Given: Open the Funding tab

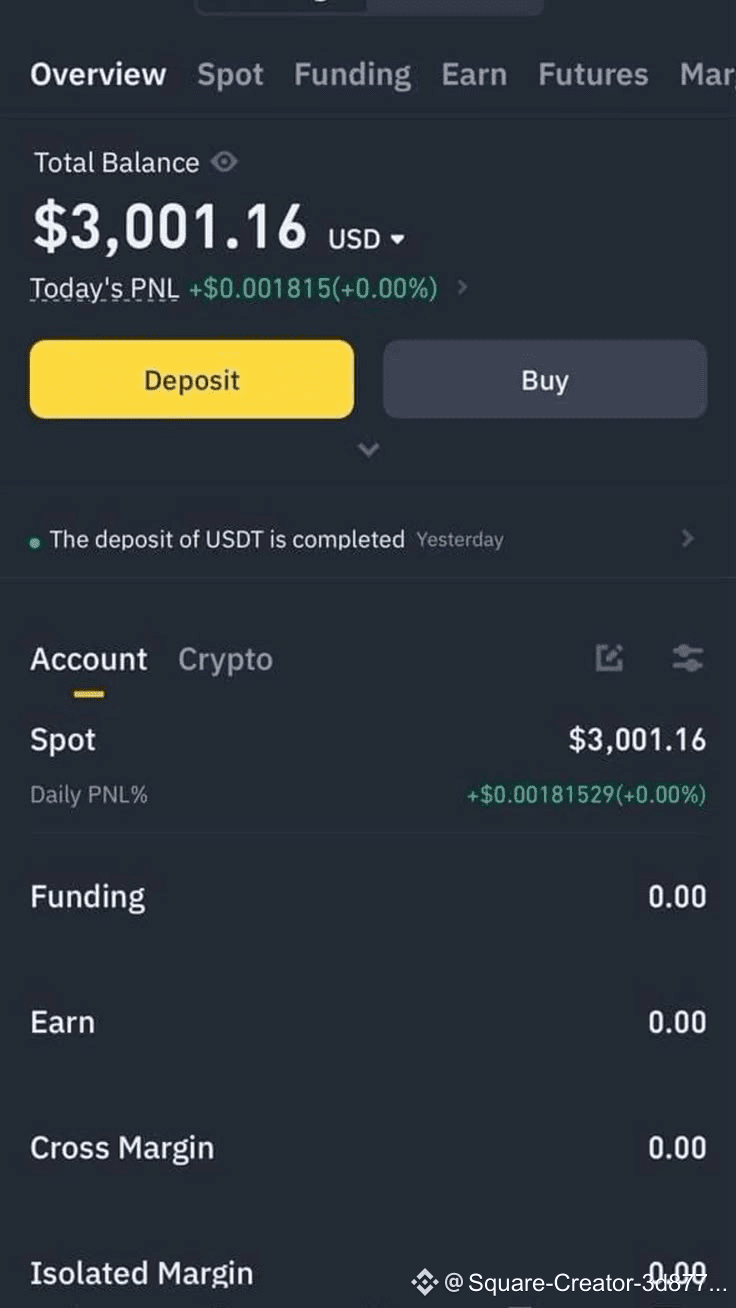Looking at the screenshot, I should [352, 75].
